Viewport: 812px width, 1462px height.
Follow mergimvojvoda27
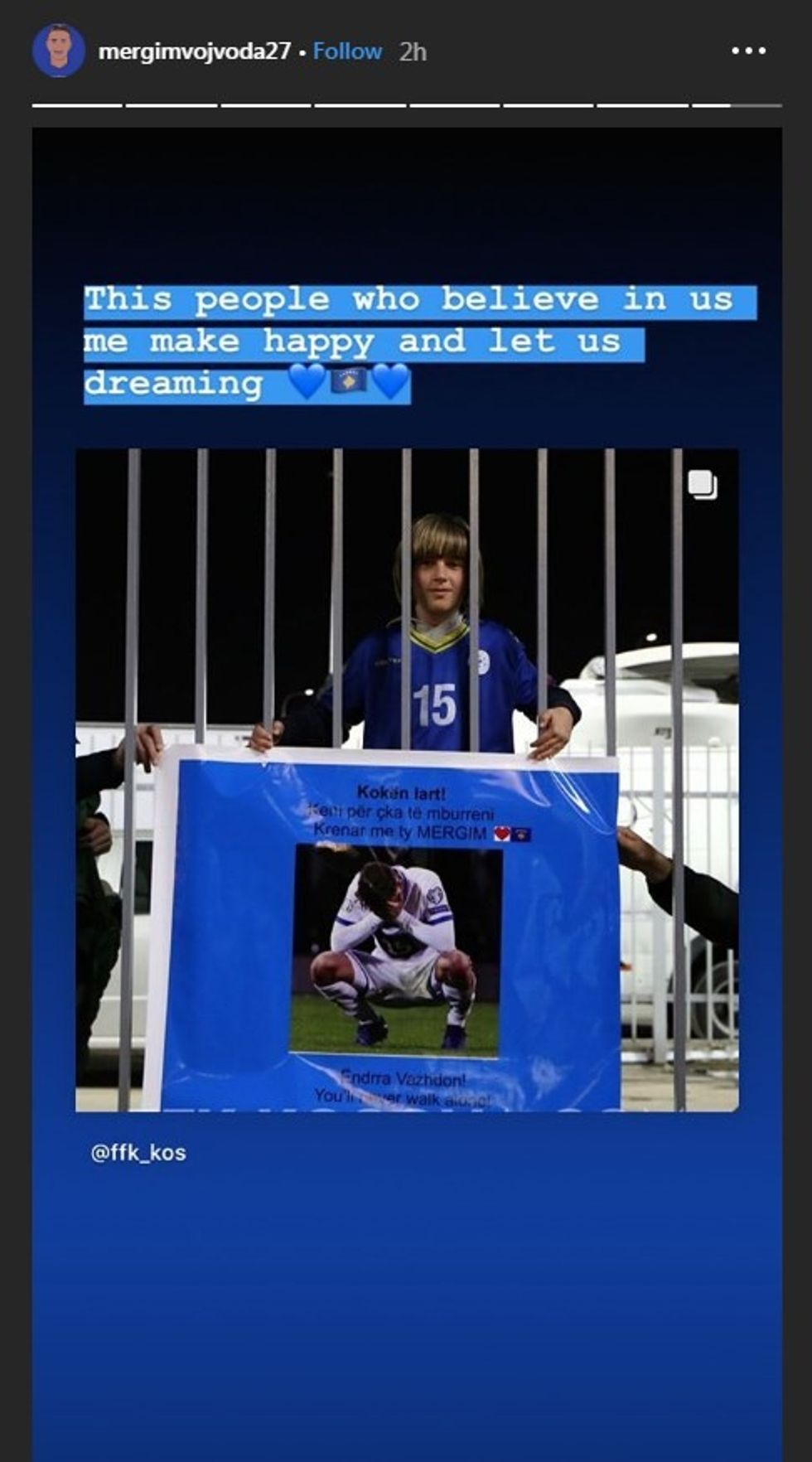[x=347, y=51]
